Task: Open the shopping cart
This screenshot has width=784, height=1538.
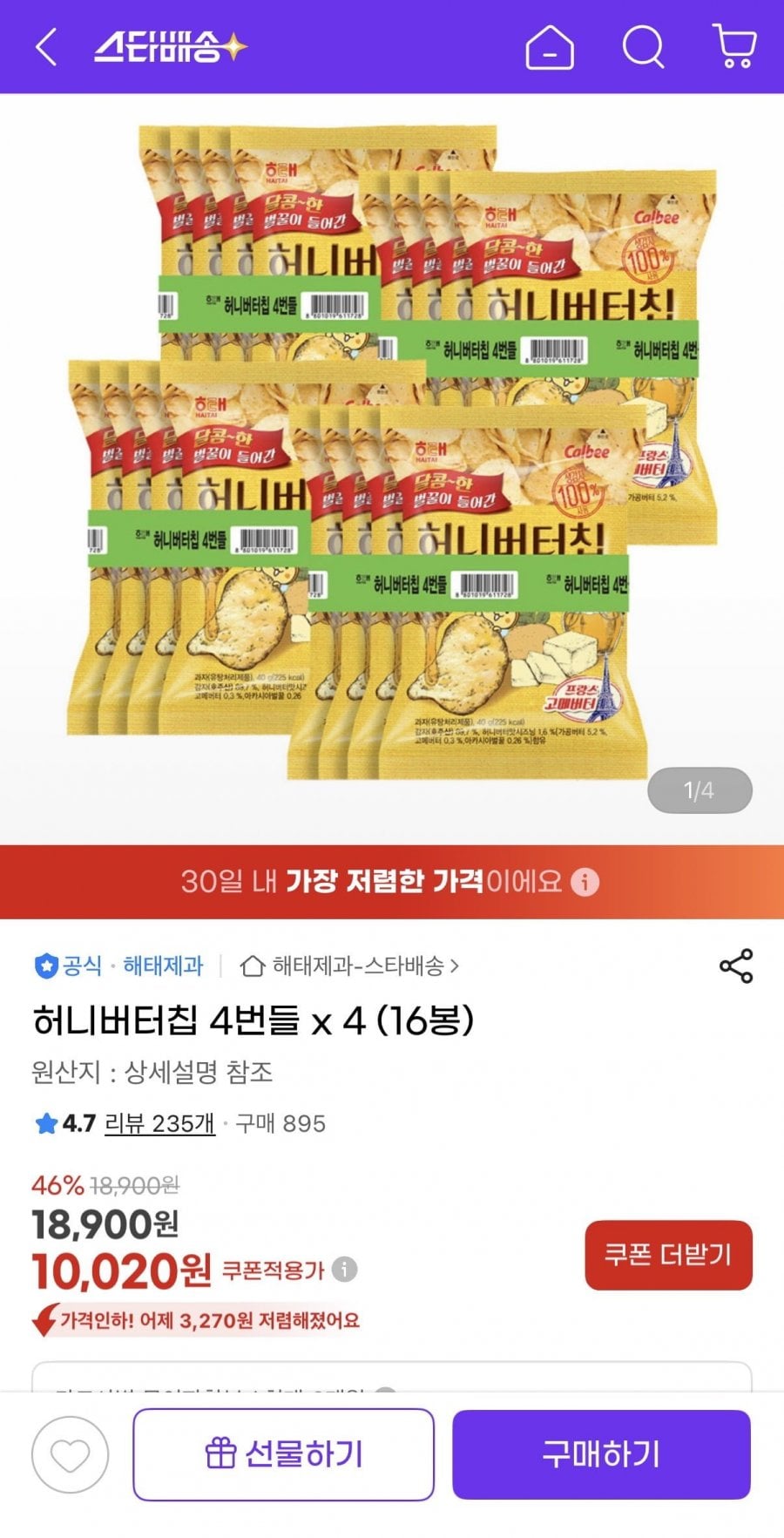Action: (734, 47)
